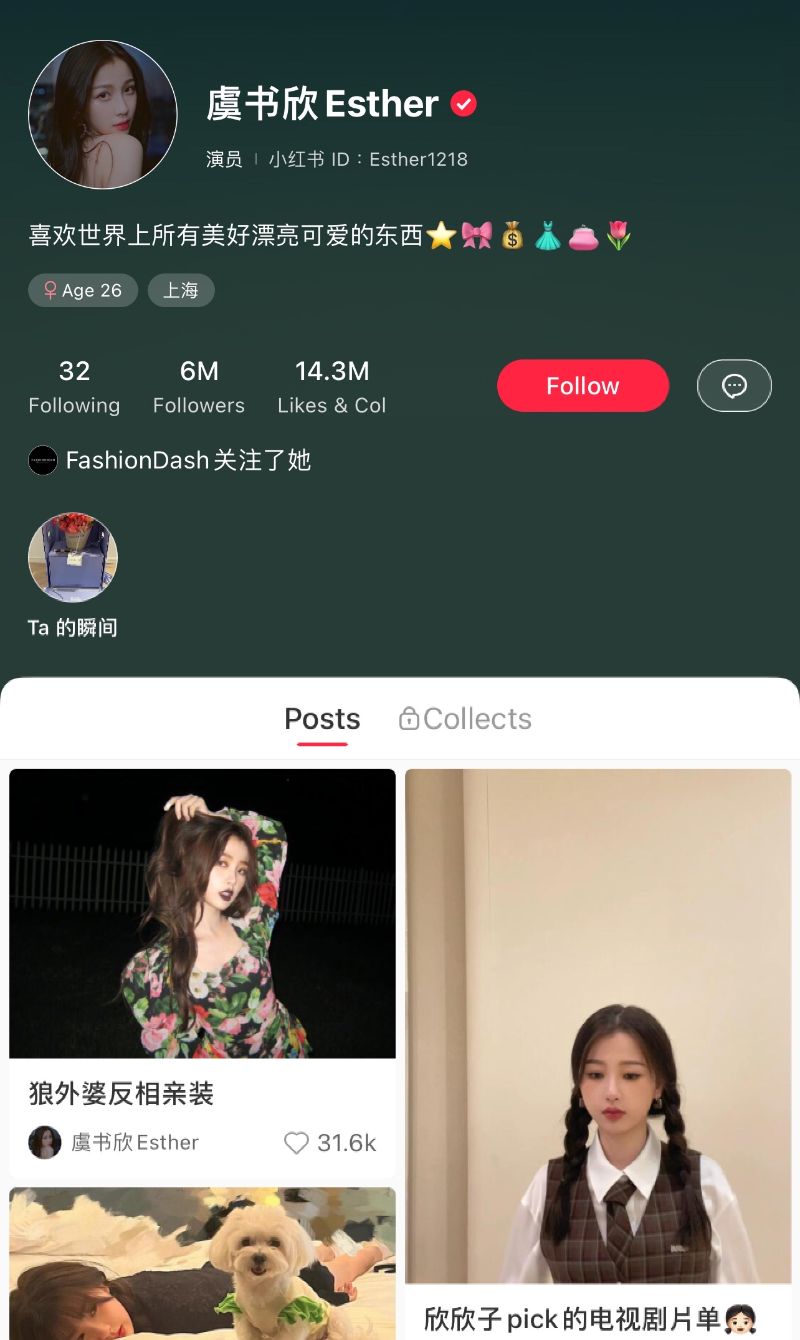Switch to the Collects tab

point(466,719)
